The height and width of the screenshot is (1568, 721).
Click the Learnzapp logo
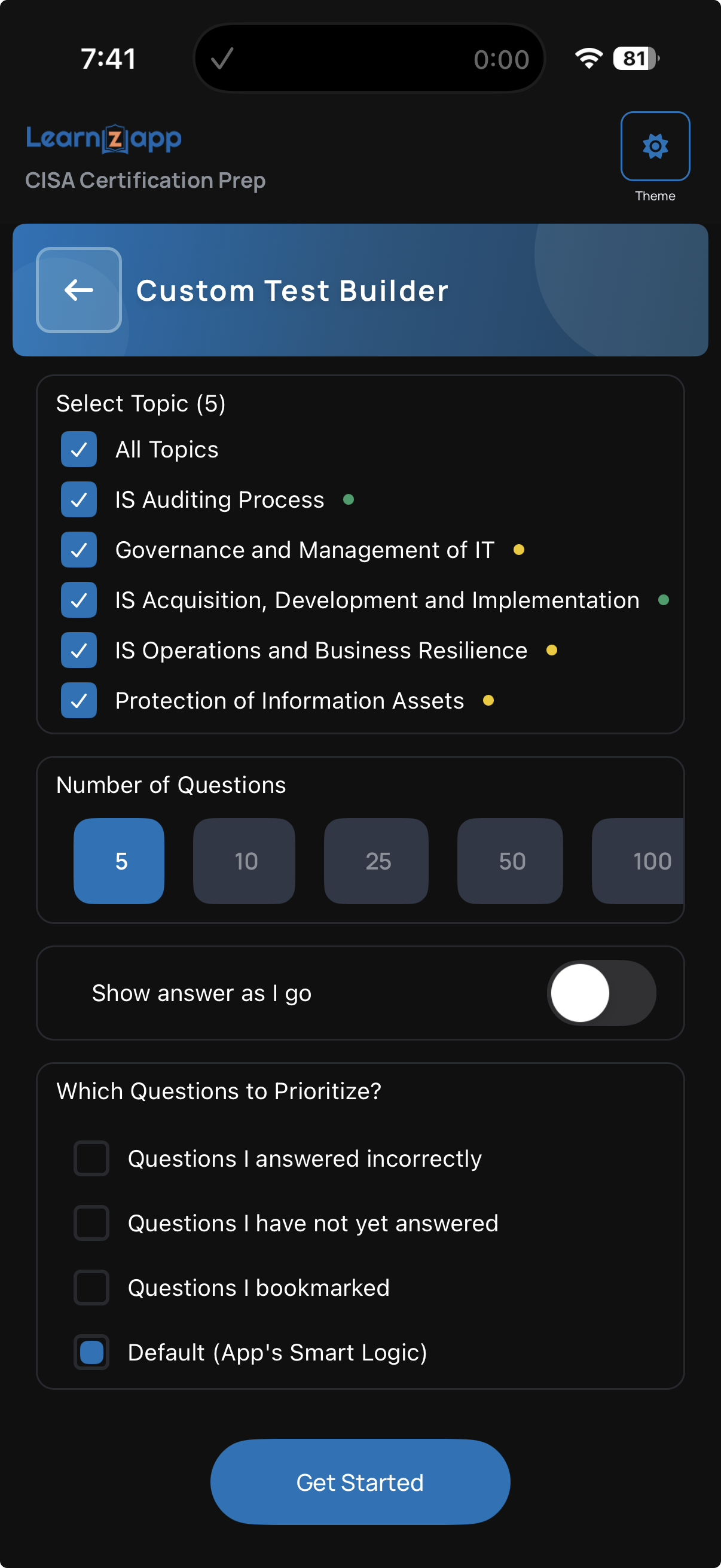point(103,138)
